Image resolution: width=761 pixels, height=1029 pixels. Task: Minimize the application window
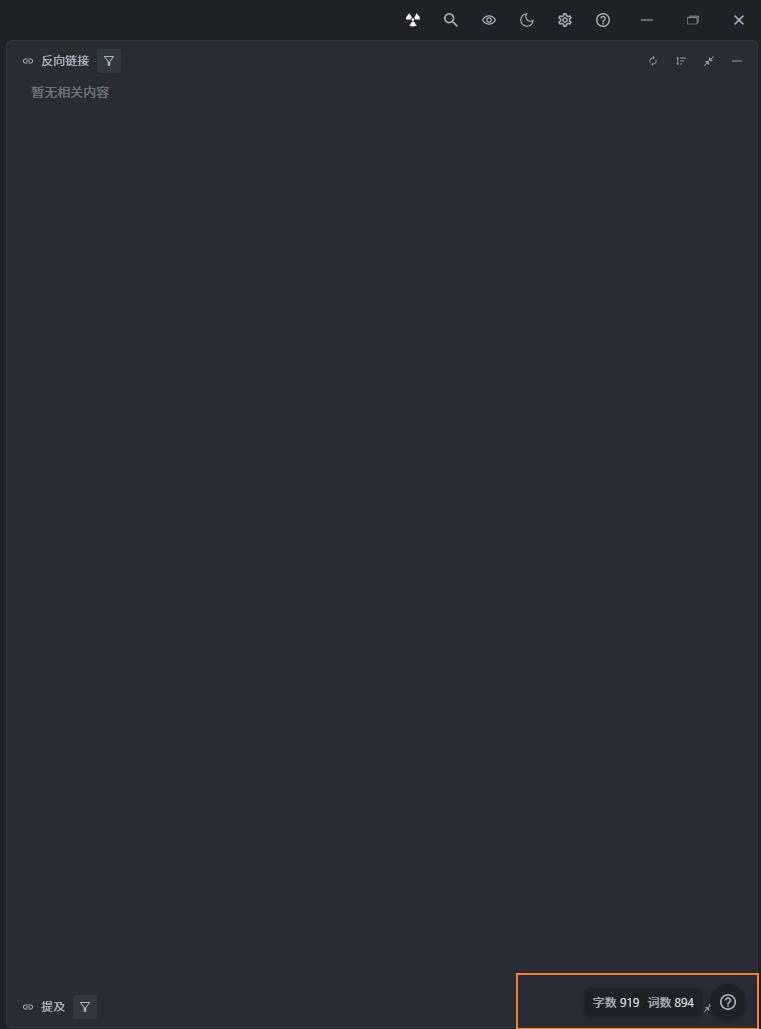click(647, 20)
